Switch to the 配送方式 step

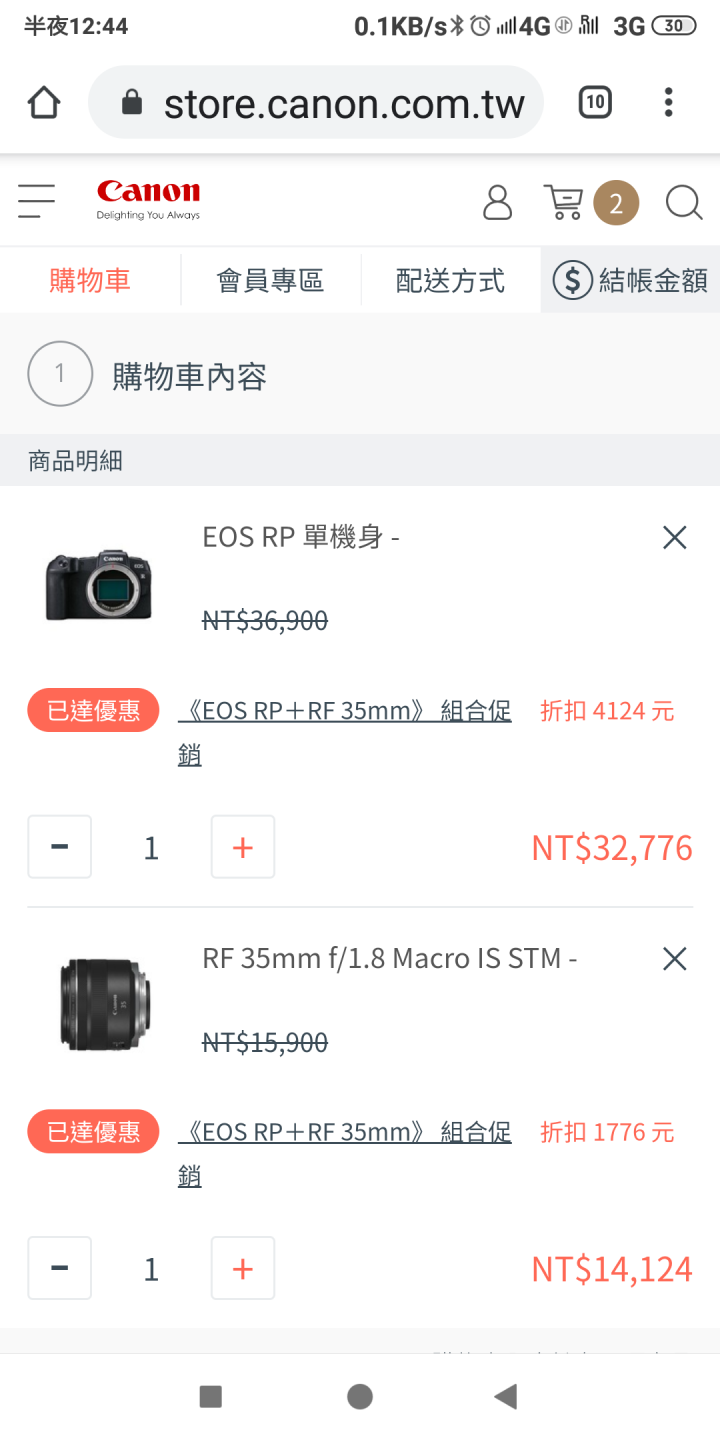tap(450, 281)
